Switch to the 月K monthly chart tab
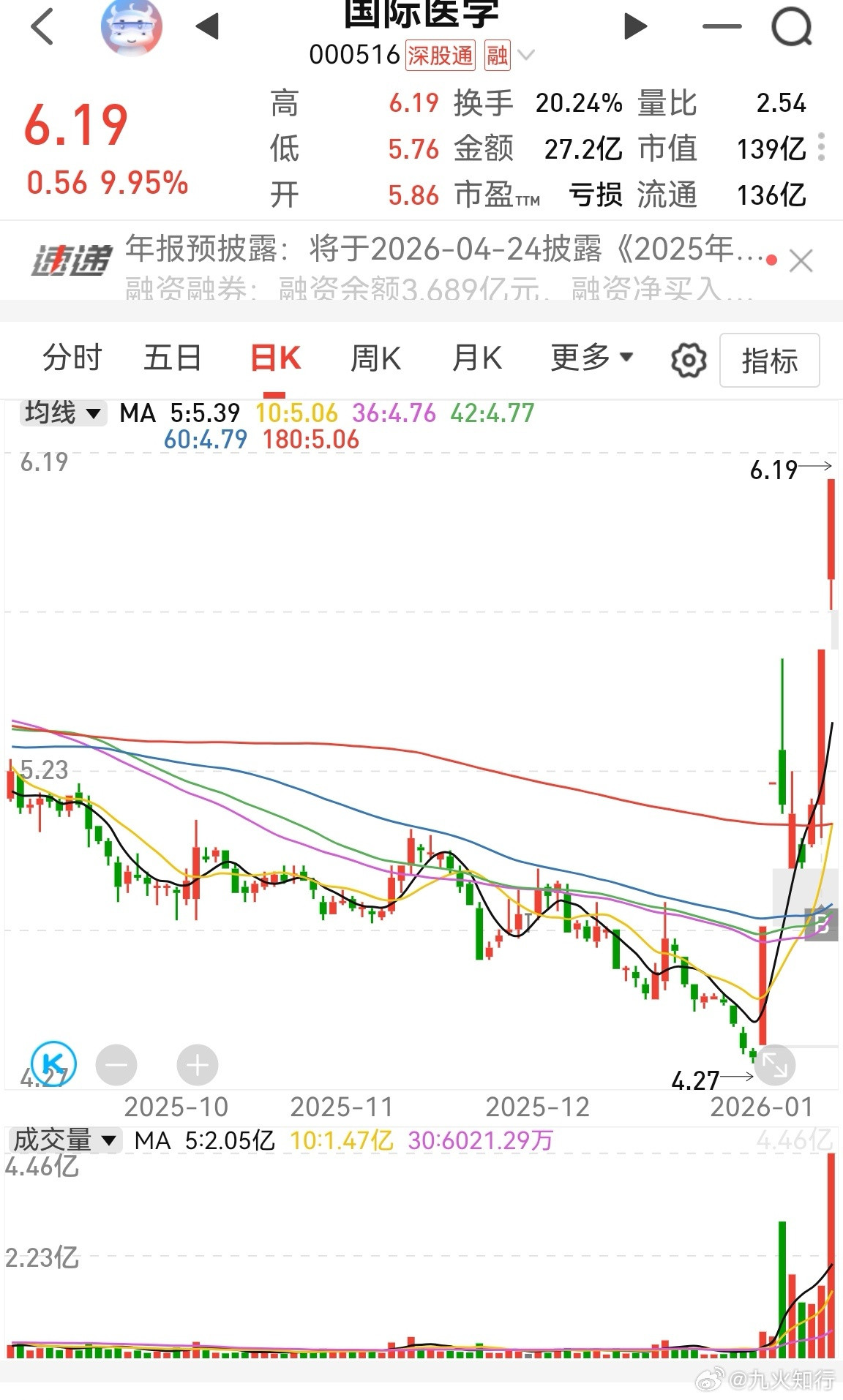Viewport: 843px width, 1400px height. [477, 358]
